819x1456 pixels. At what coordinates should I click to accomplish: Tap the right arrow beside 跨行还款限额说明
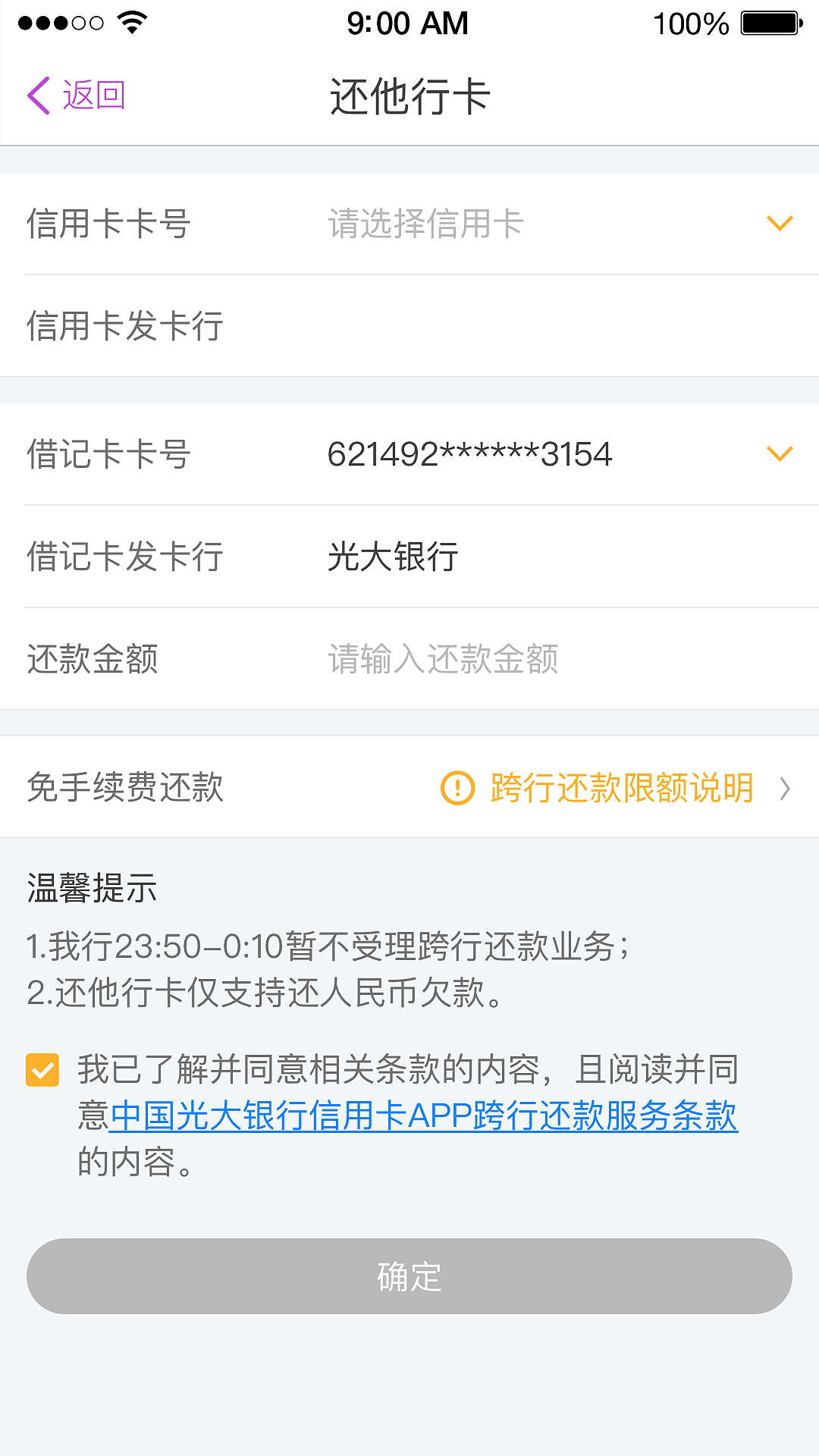pos(786,789)
